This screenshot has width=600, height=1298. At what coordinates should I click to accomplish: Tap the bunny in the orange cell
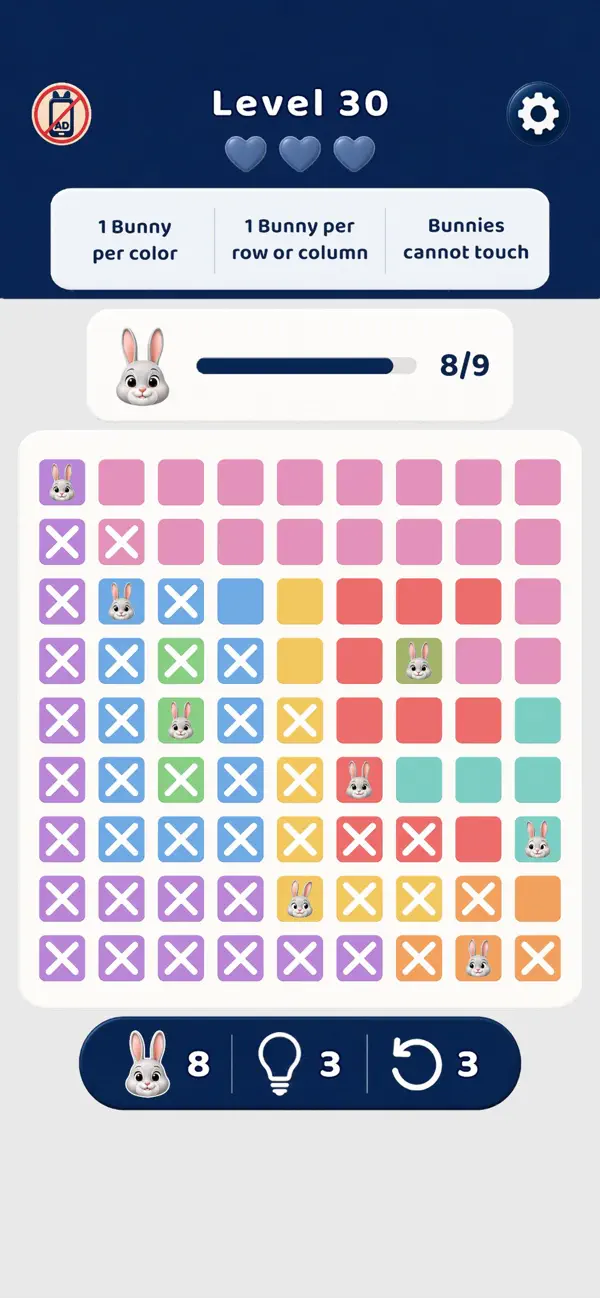pyautogui.click(x=478, y=958)
